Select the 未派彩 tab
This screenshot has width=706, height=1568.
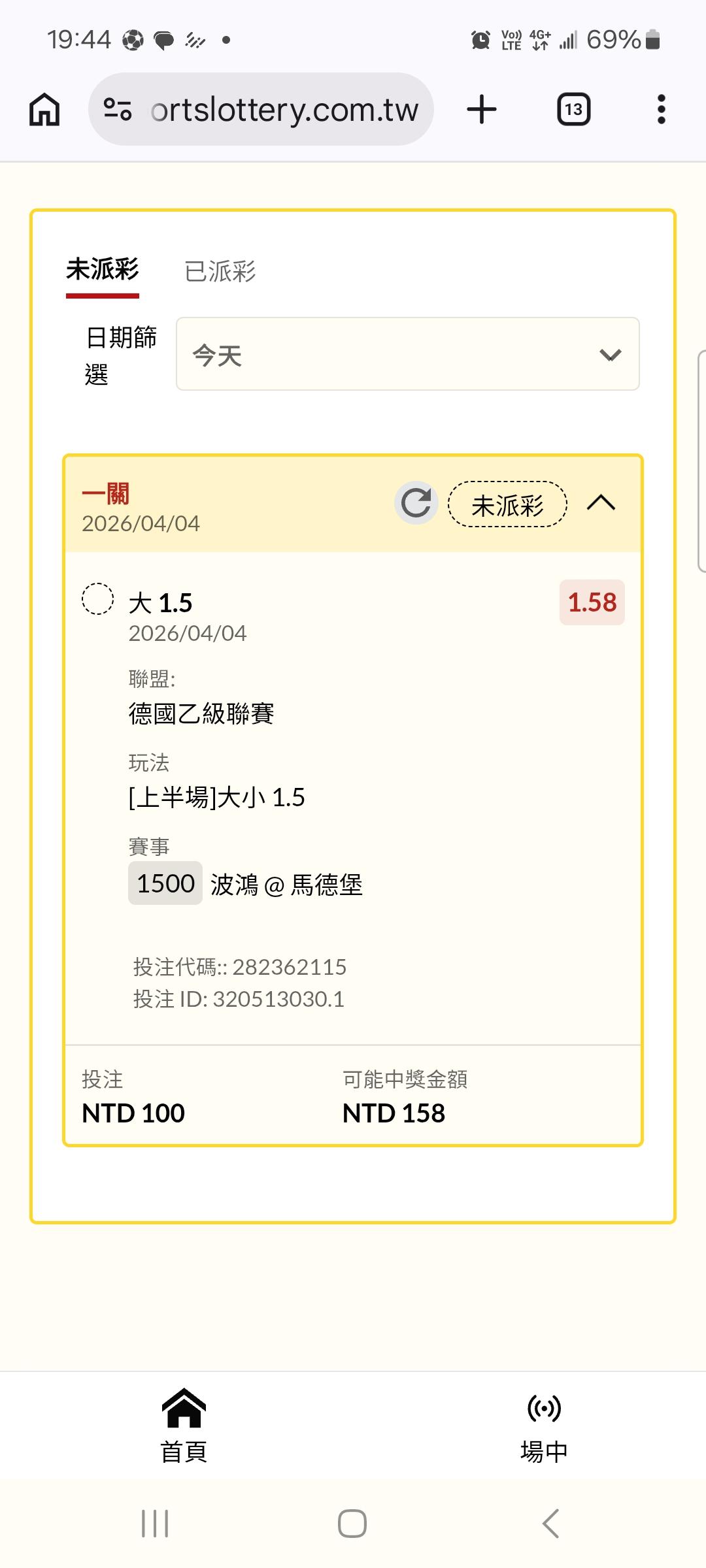(103, 270)
